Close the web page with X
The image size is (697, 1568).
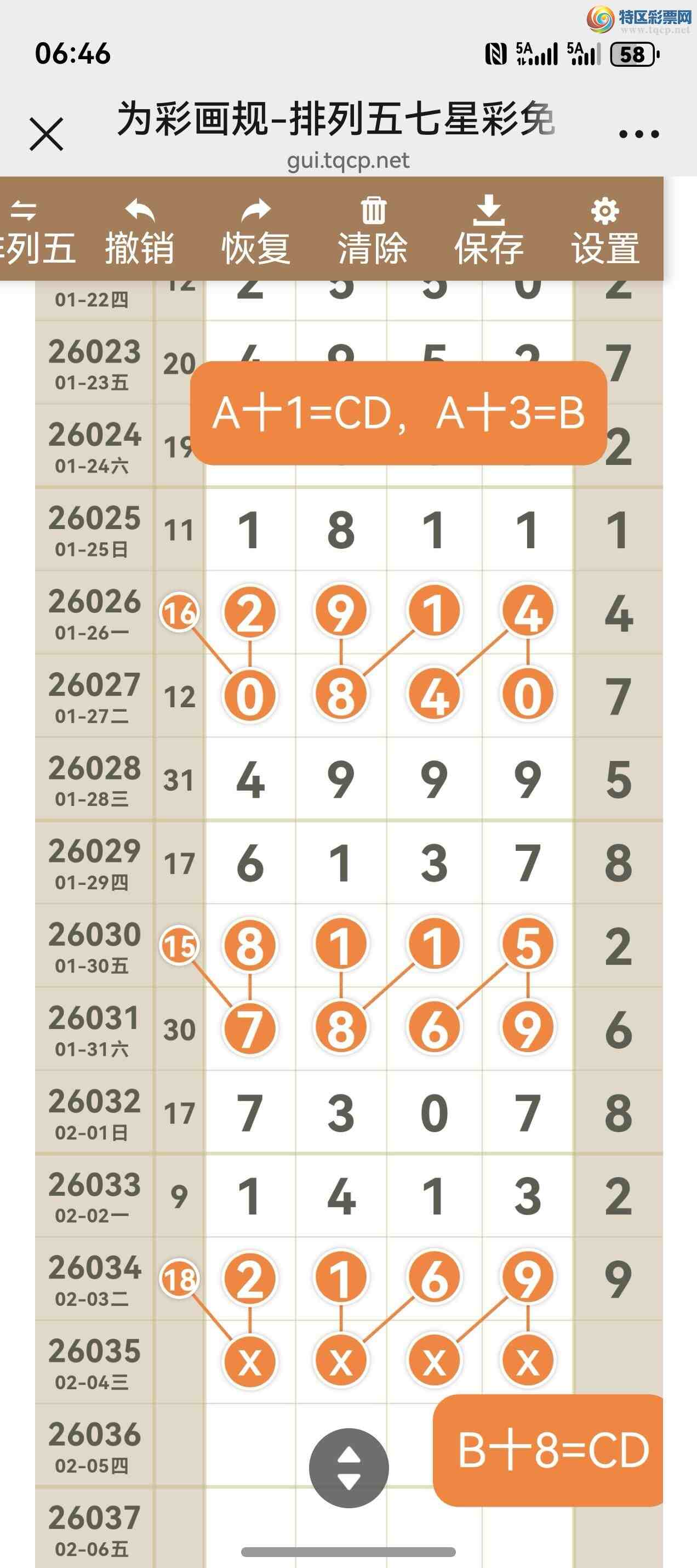[46, 134]
